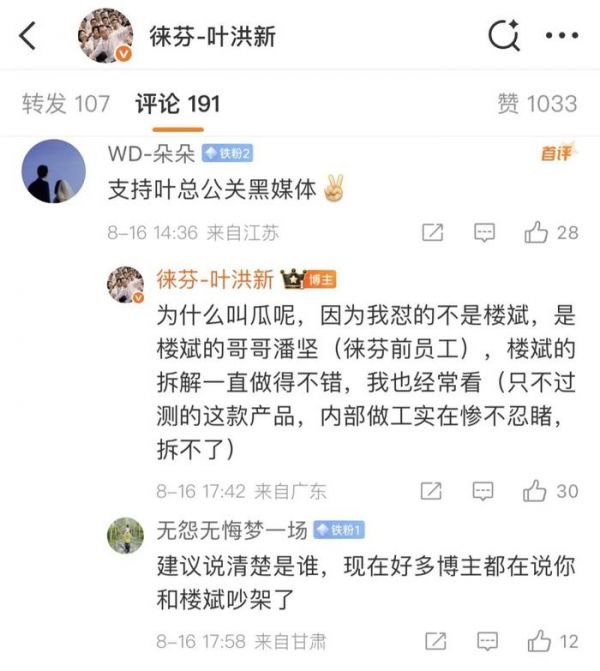
Task: Reply to 无怨无悔梦一场's comment
Action: point(487,640)
